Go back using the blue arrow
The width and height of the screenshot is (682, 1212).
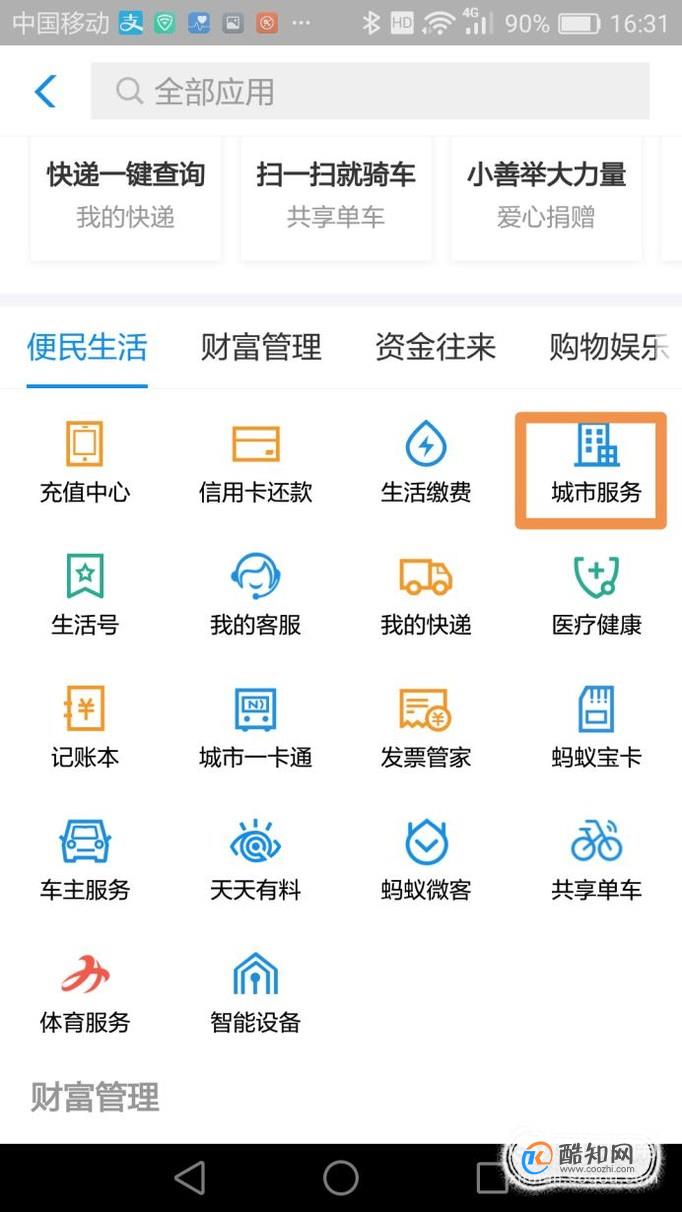pos(45,91)
